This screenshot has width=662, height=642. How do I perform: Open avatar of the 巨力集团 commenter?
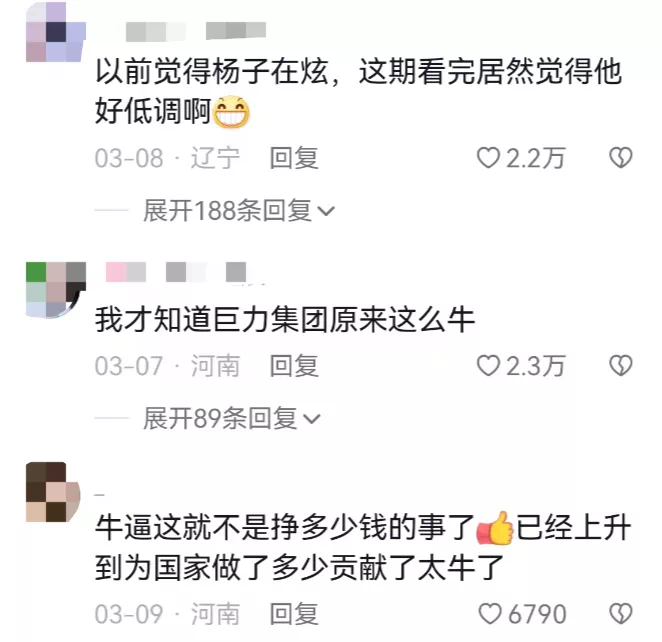[x=52, y=289]
